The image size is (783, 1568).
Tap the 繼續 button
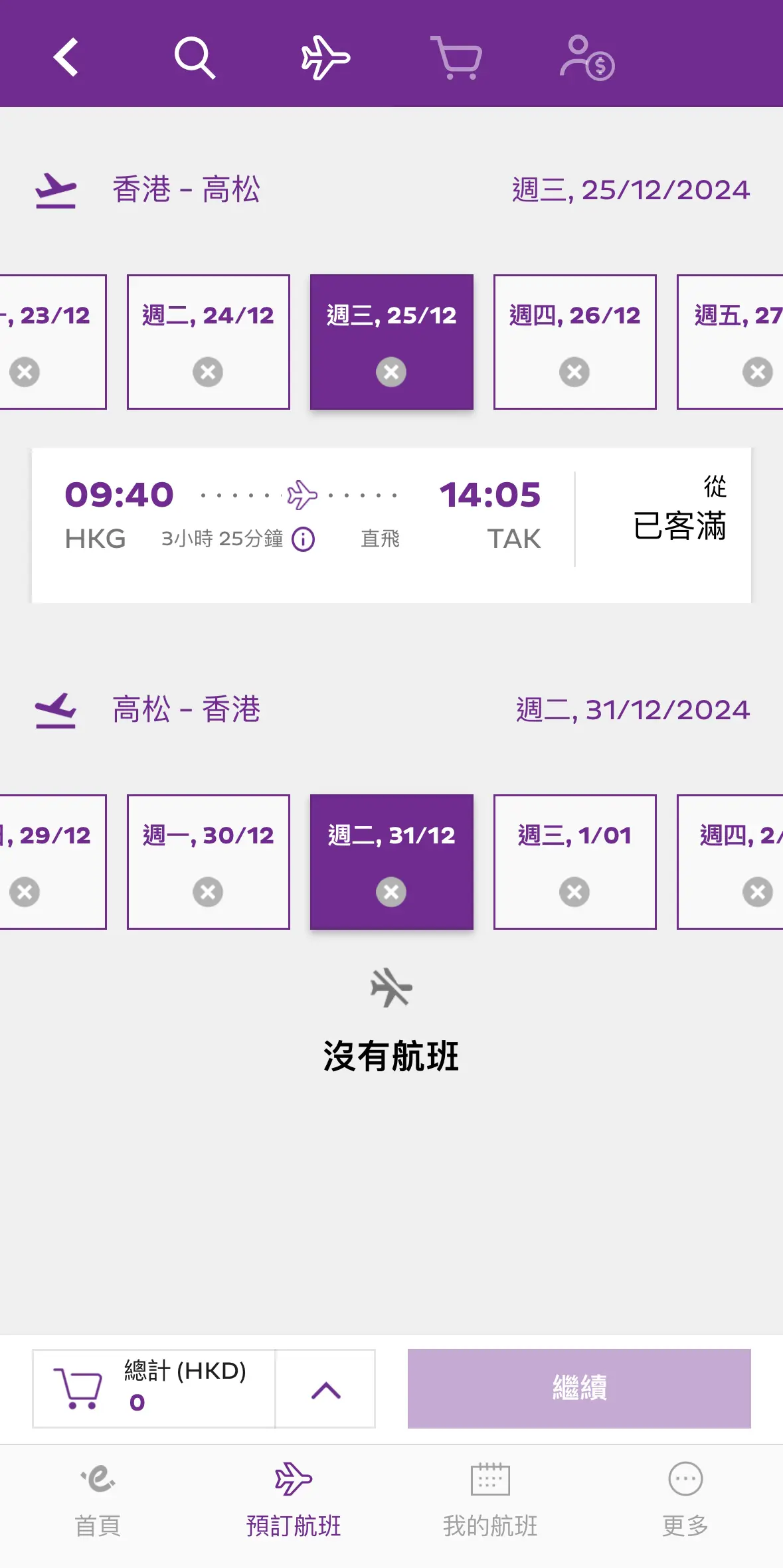click(579, 1389)
